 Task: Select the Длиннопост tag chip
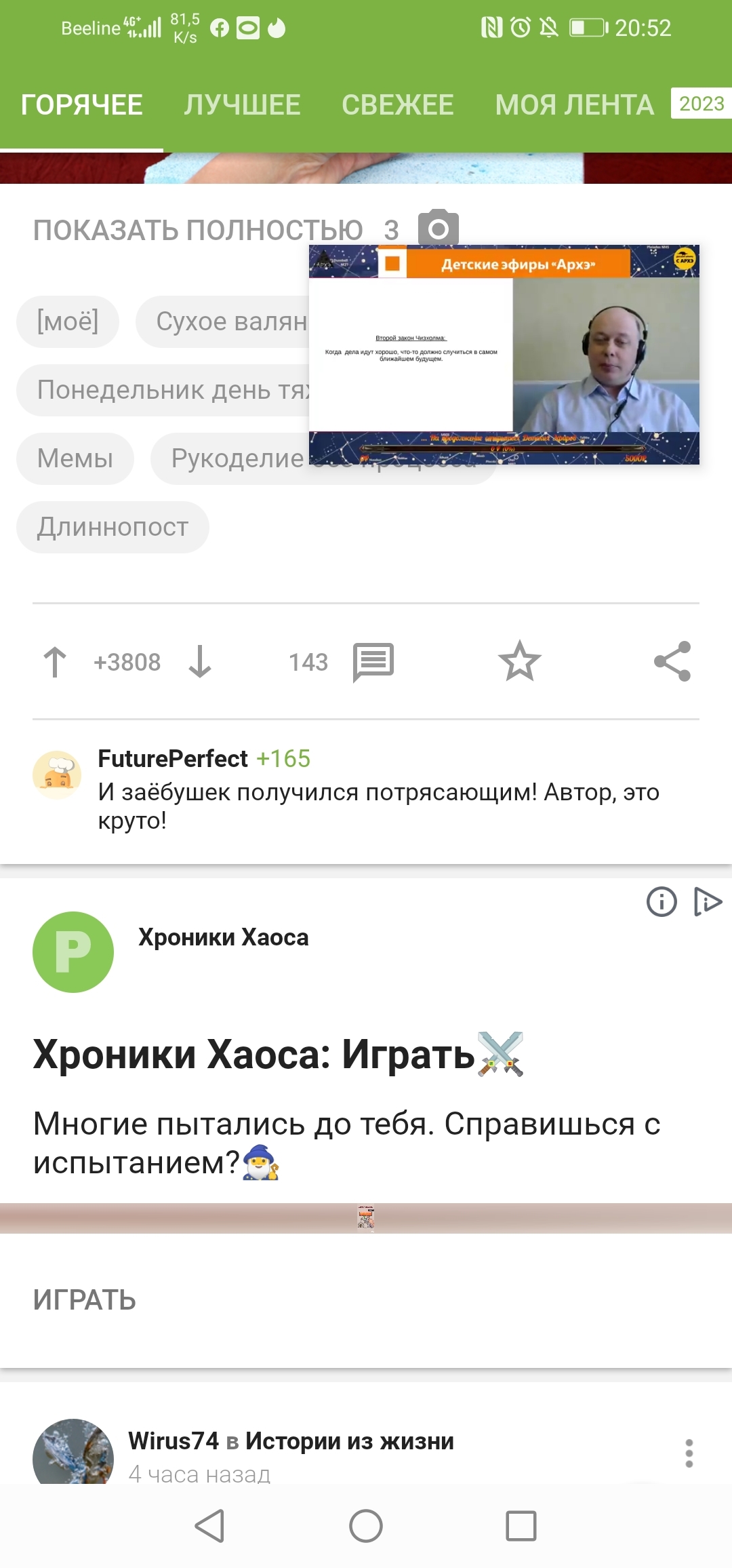113,527
